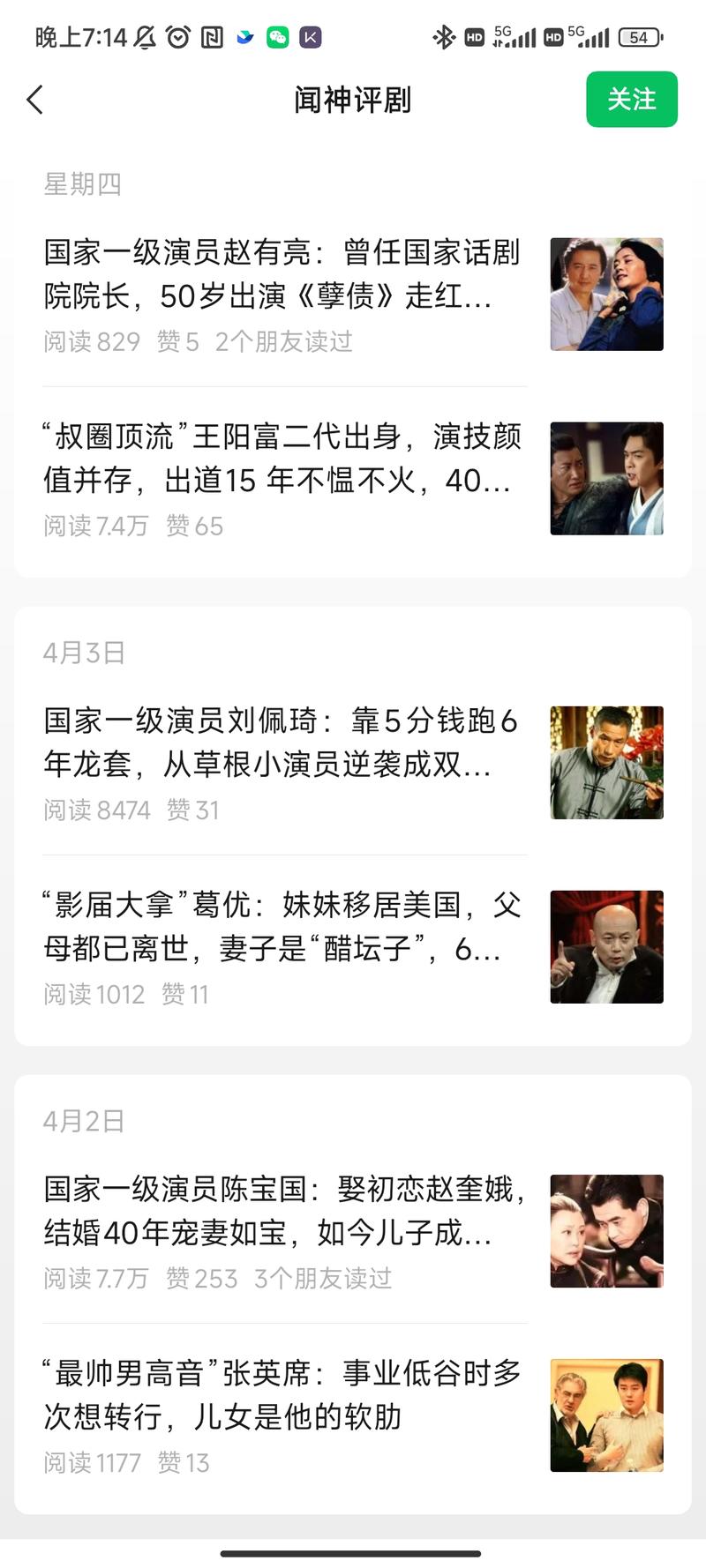
Task: Tap the muted-notifications icon next to the time
Action: [146, 38]
